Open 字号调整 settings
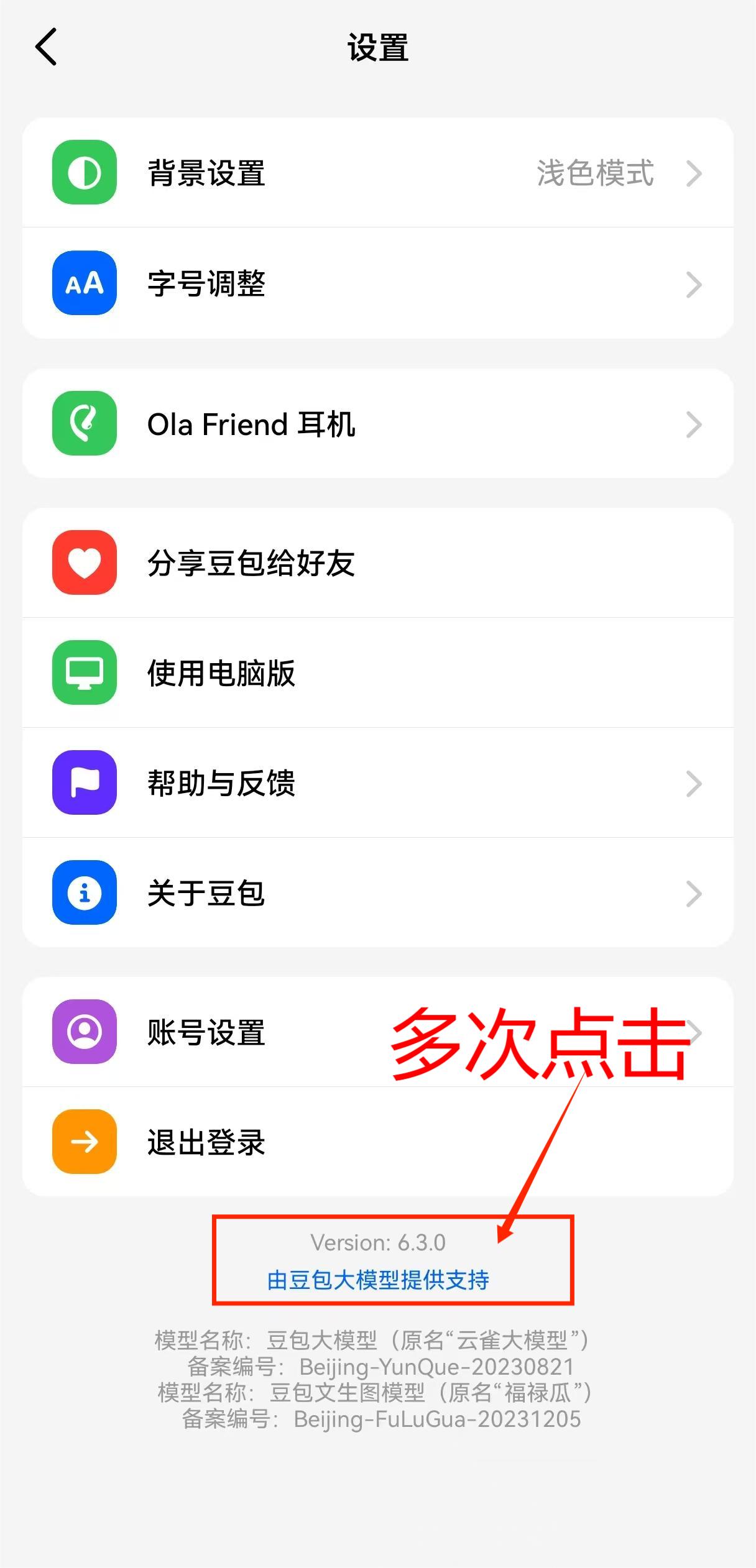The width and height of the screenshot is (756, 1568). coord(378,283)
